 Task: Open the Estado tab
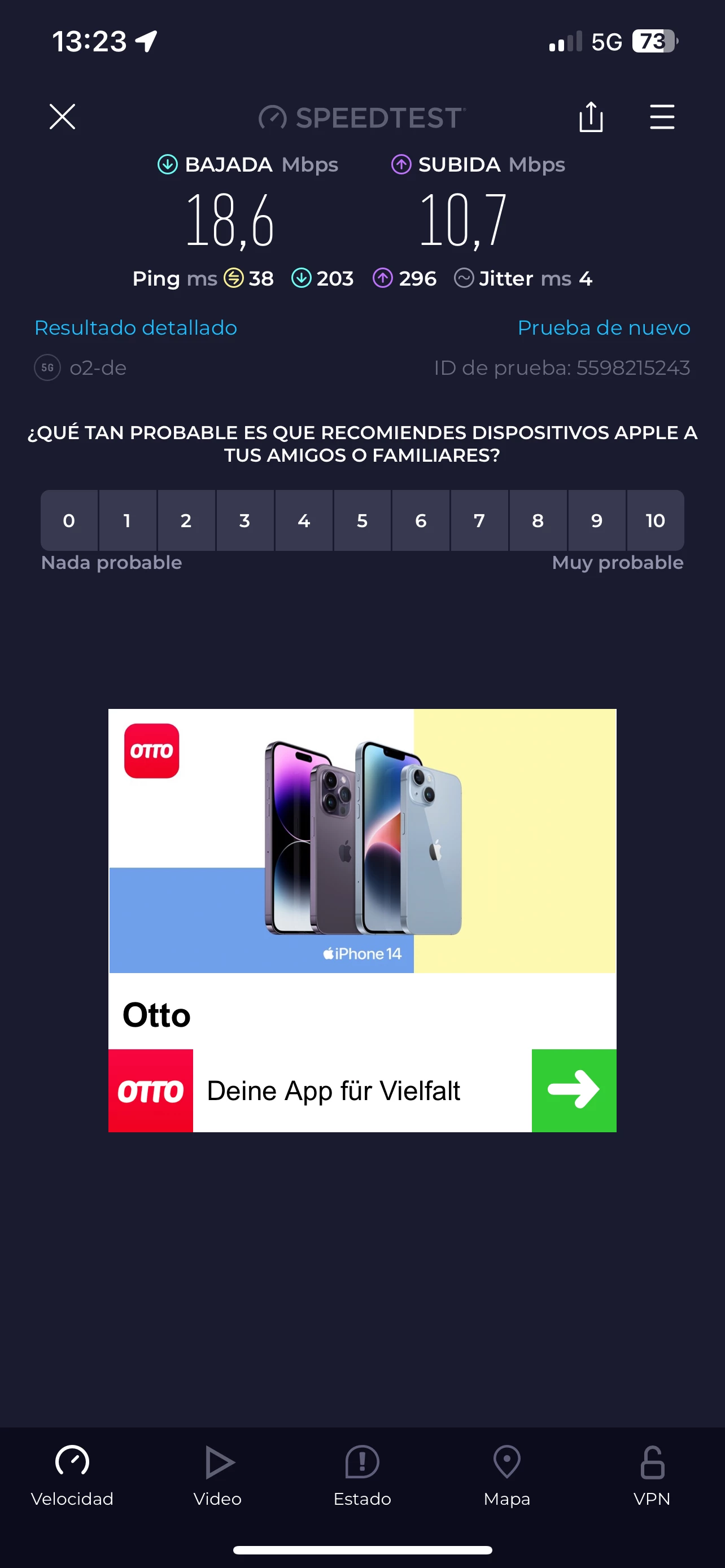pos(362,1475)
